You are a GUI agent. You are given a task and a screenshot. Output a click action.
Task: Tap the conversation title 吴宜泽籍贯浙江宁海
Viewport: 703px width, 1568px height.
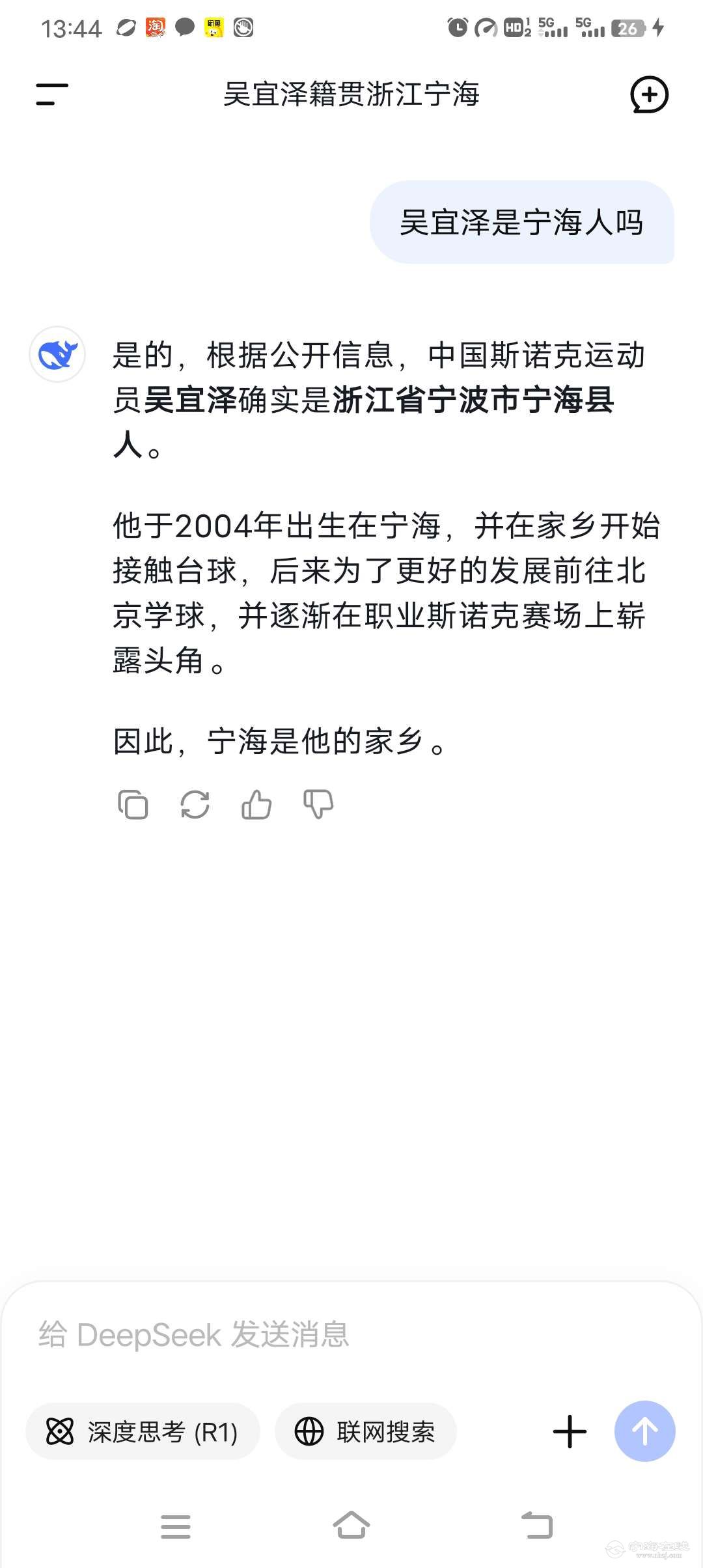[x=351, y=95]
